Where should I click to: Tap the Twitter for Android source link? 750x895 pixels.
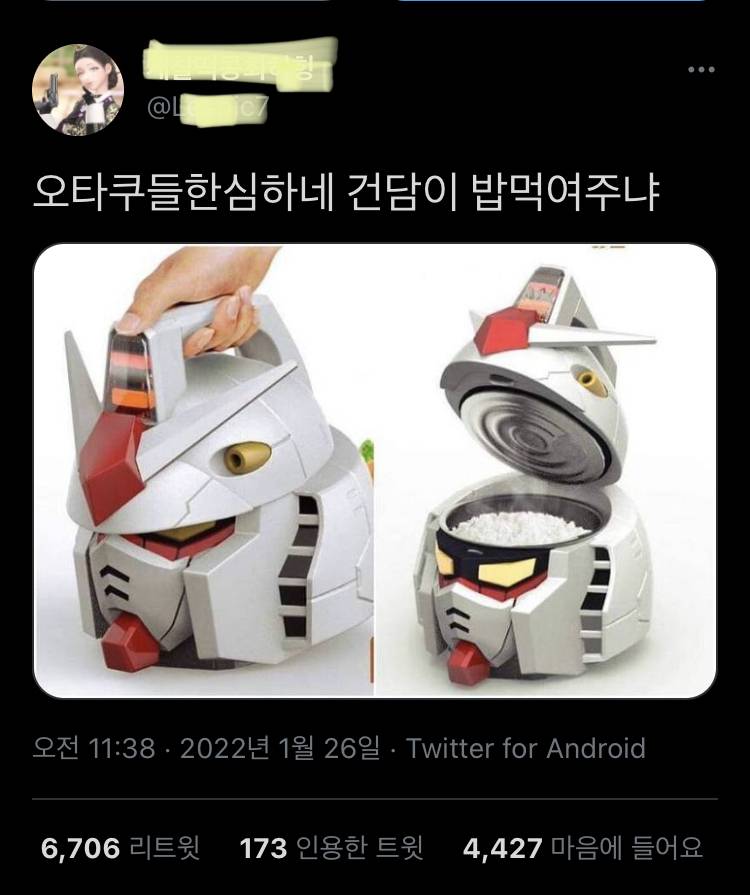[526, 748]
